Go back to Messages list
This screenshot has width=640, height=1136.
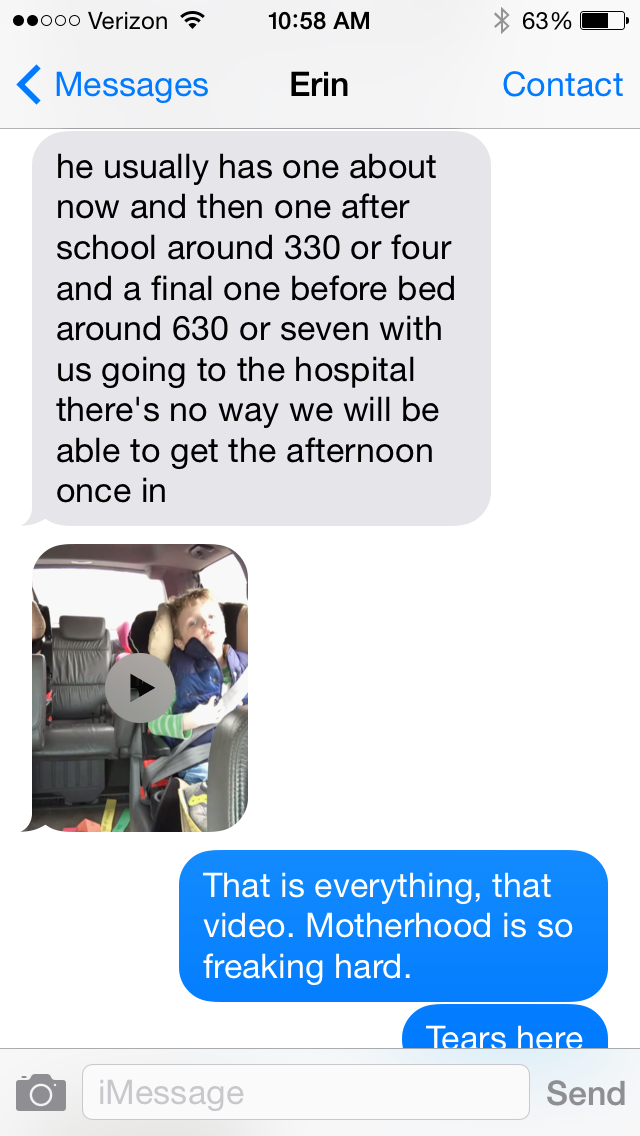112,86
